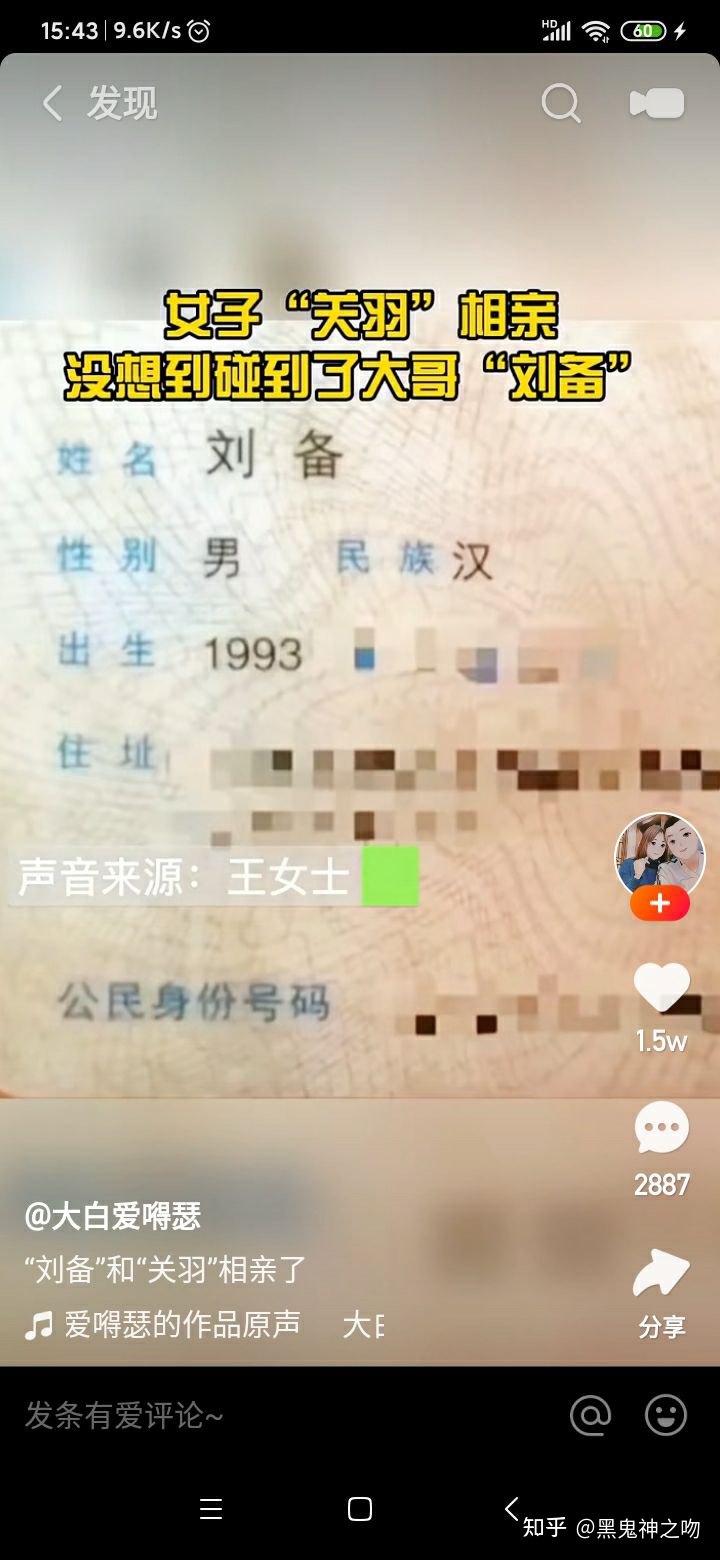Image resolution: width=720 pixels, height=1560 pixels.
Task: Follow the creator with the plus button
Action: pyautogui.click(x=659, y=903)
